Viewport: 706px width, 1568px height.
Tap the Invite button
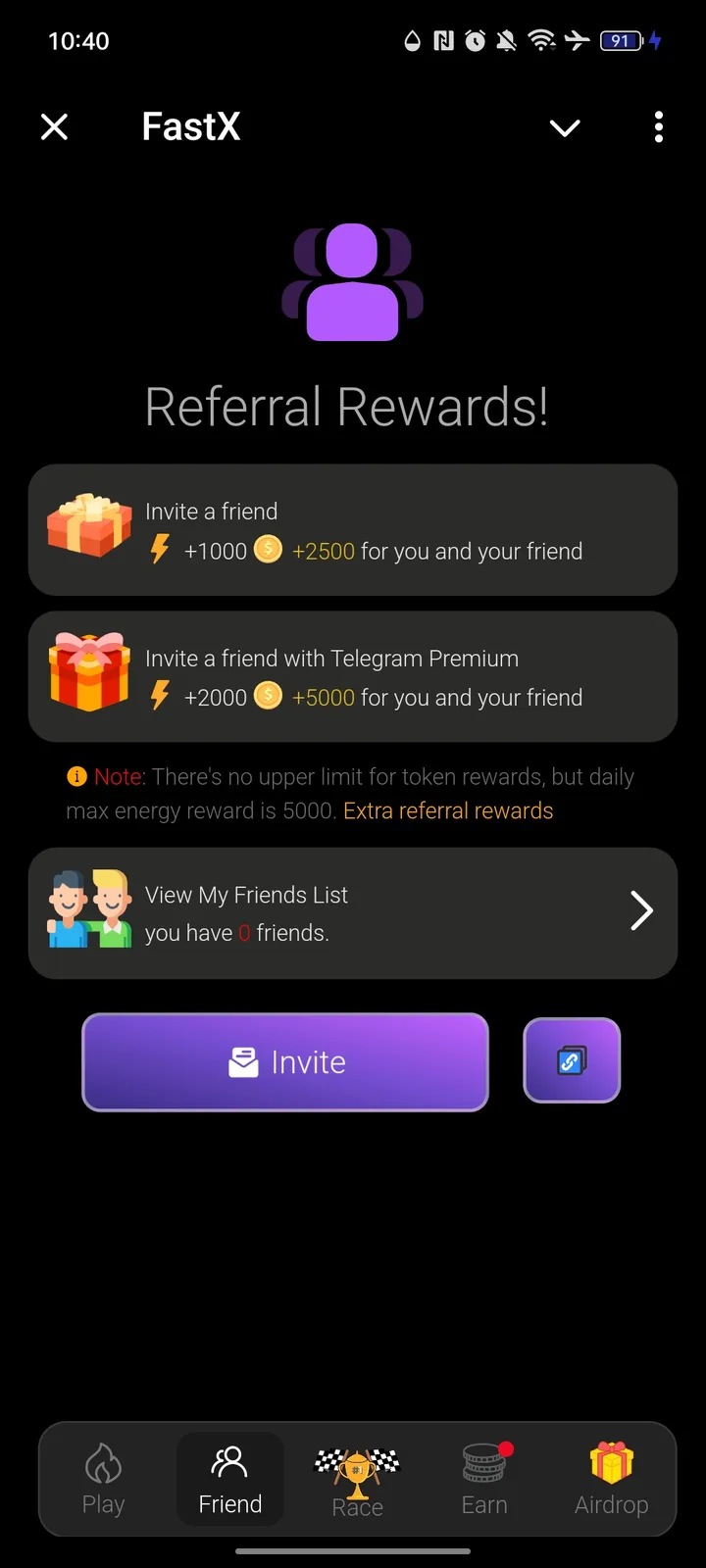(x=285, y=1061)
